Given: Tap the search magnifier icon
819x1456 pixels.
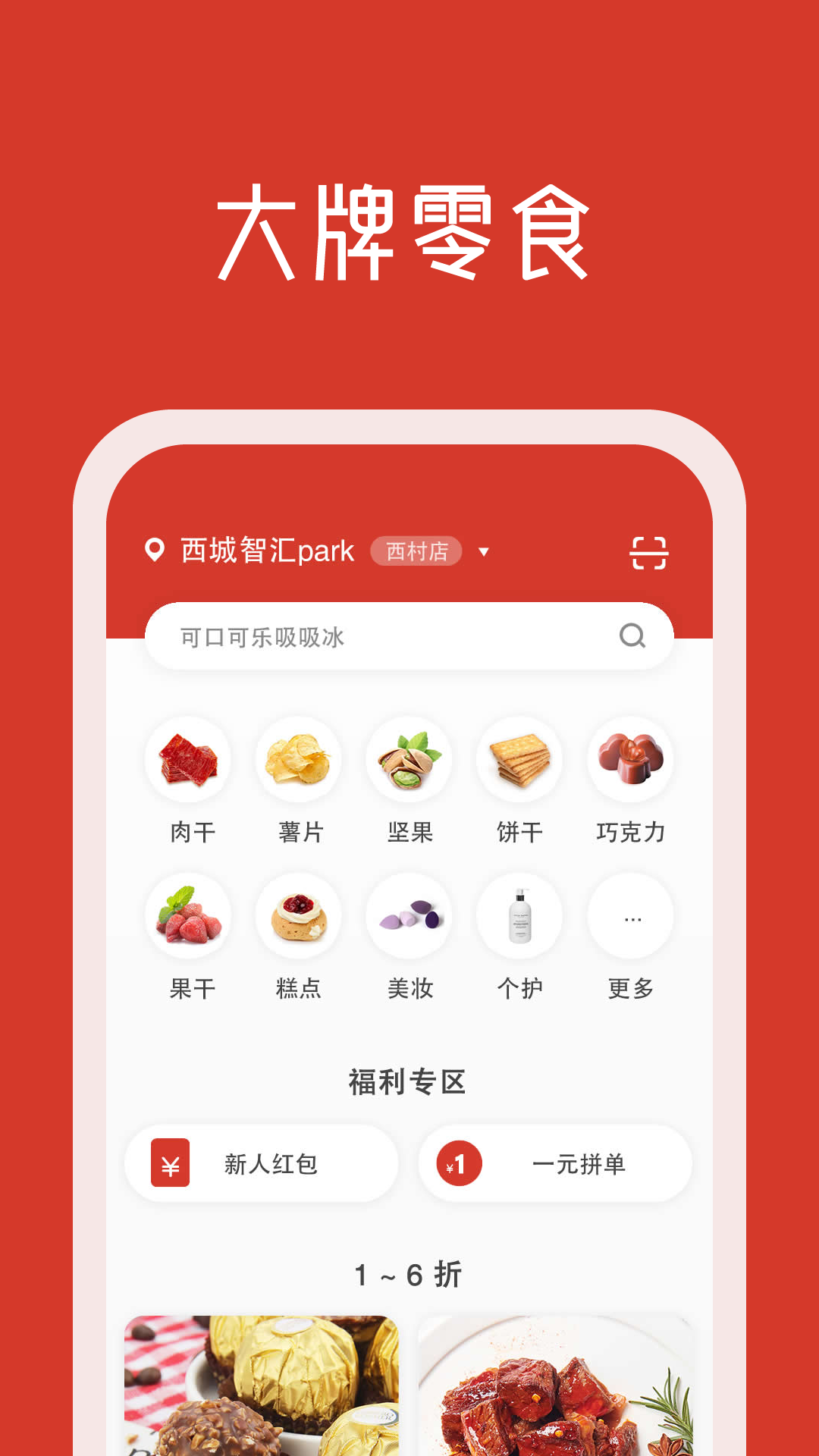Looking at the screenshot, I should tap(631, 635).
